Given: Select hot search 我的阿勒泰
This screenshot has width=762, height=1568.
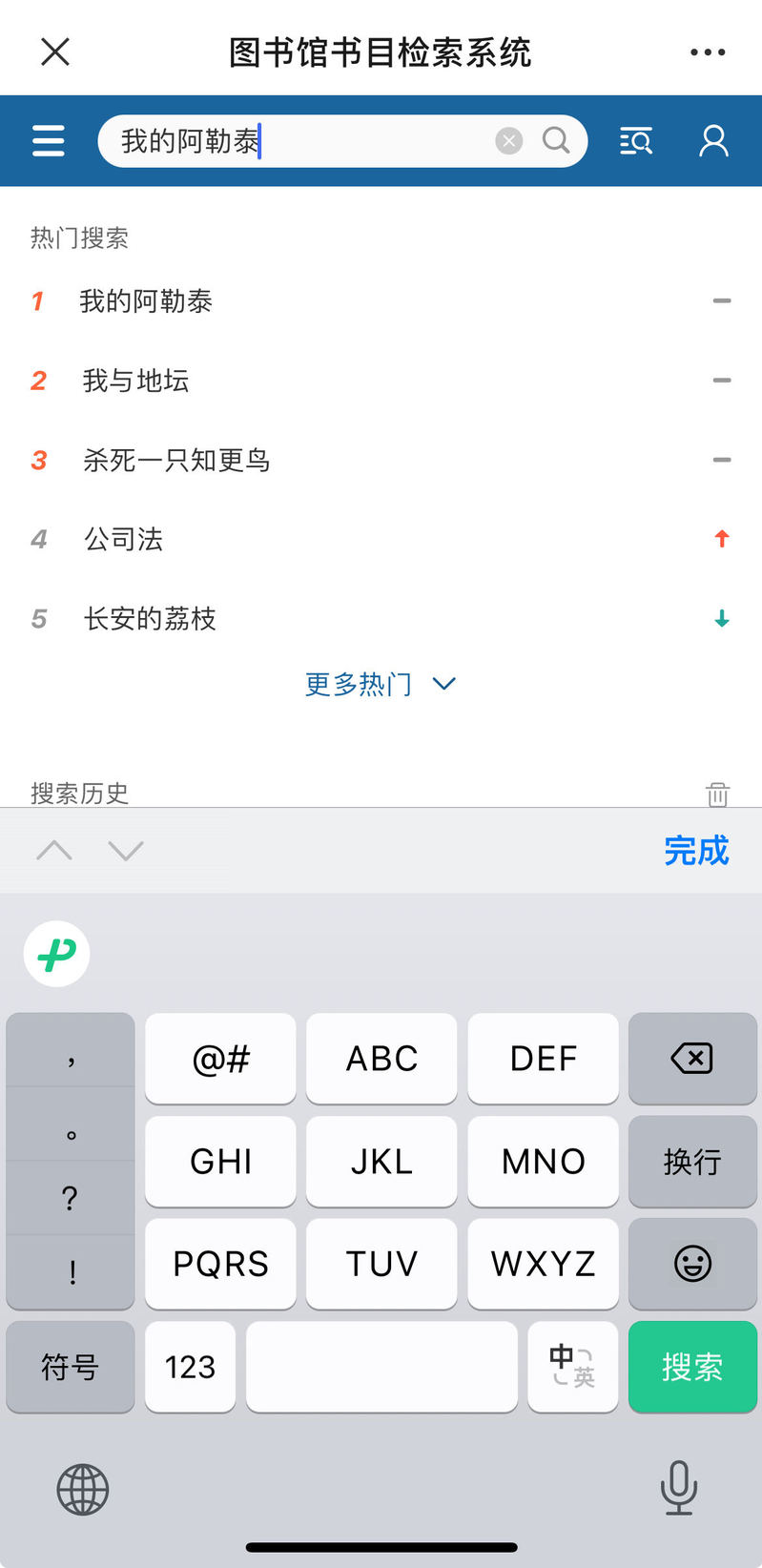Looking at the screenshot, I should pos(146,301).
